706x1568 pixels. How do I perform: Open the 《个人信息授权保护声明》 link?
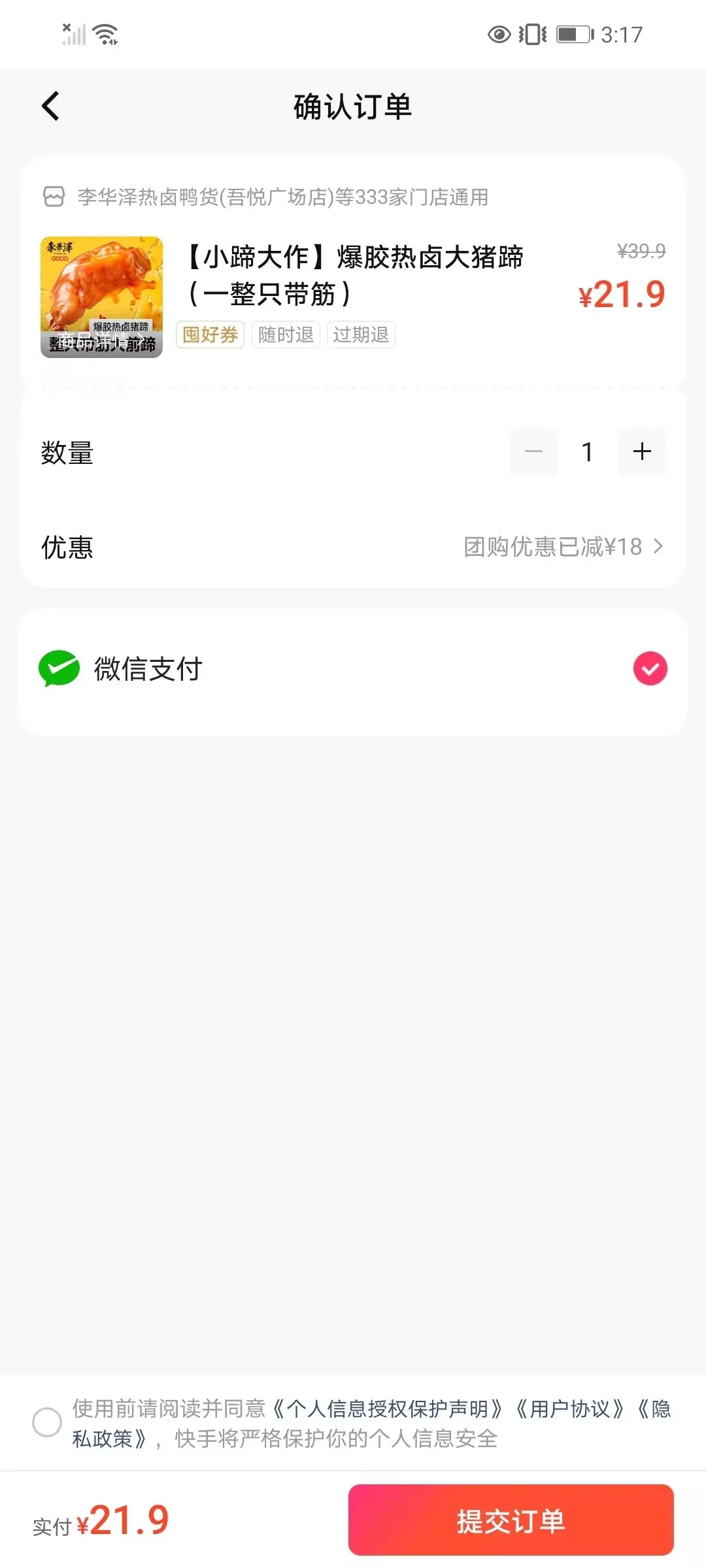tap(388, 1409)
